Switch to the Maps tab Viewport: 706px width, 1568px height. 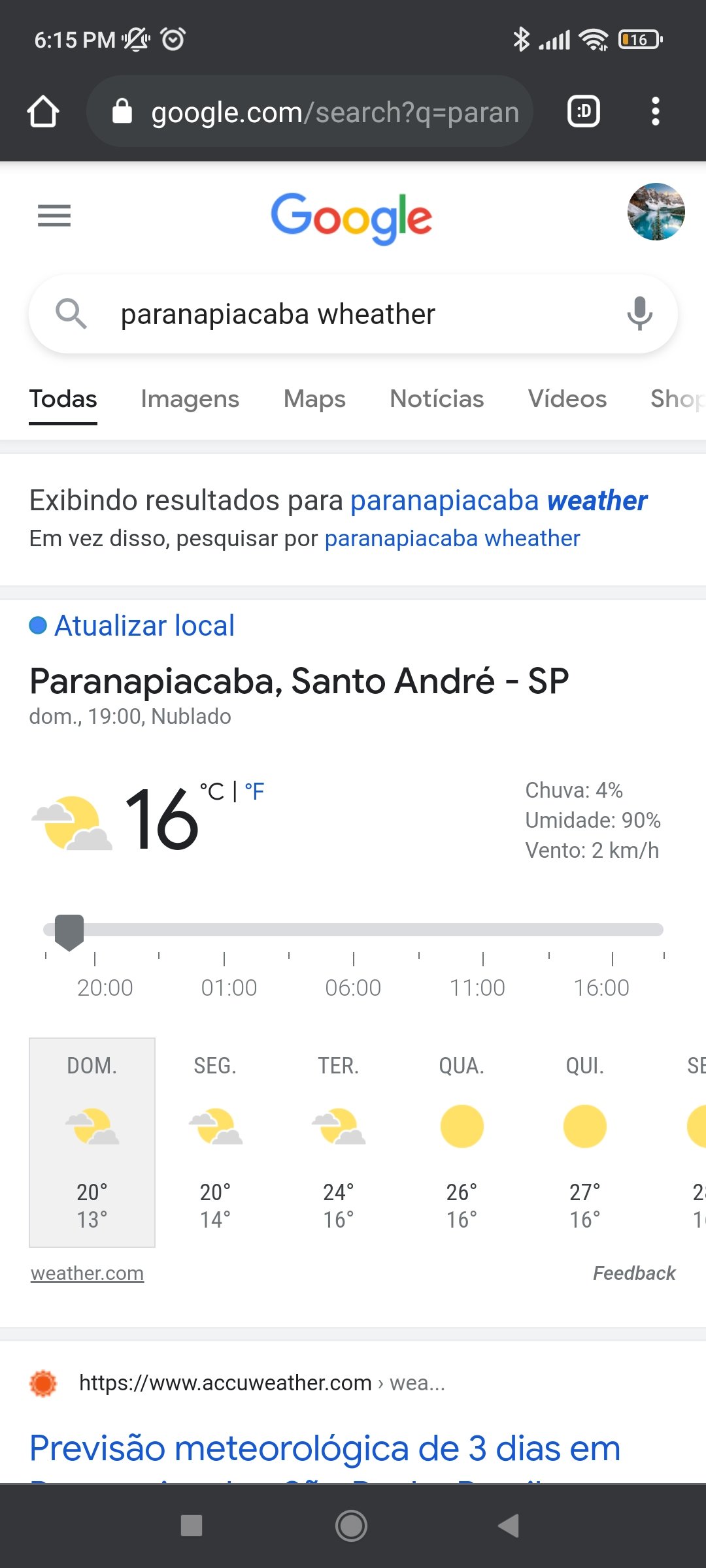[x=314, y=399]
